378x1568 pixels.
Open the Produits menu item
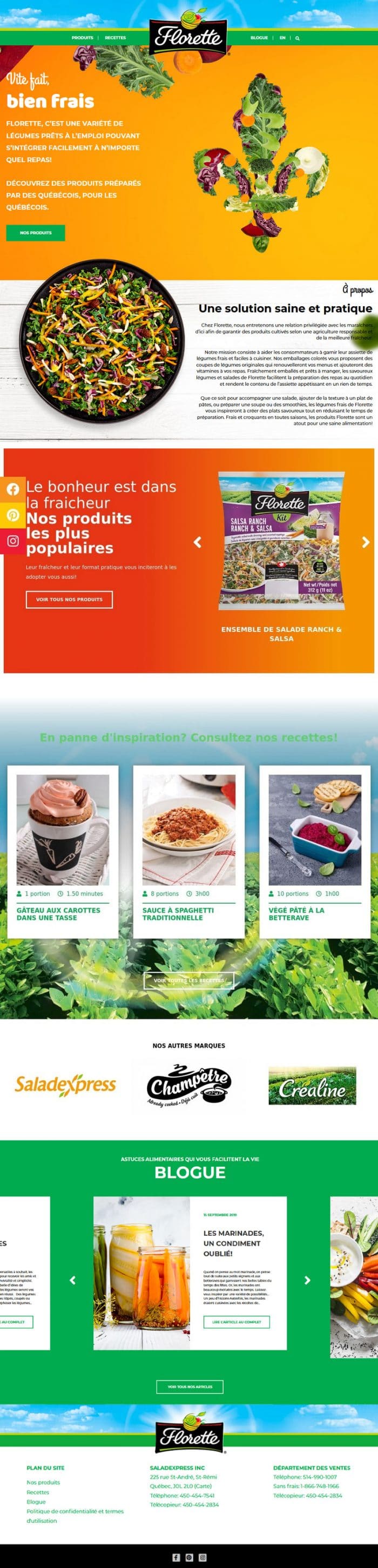(x=82, y=38)
